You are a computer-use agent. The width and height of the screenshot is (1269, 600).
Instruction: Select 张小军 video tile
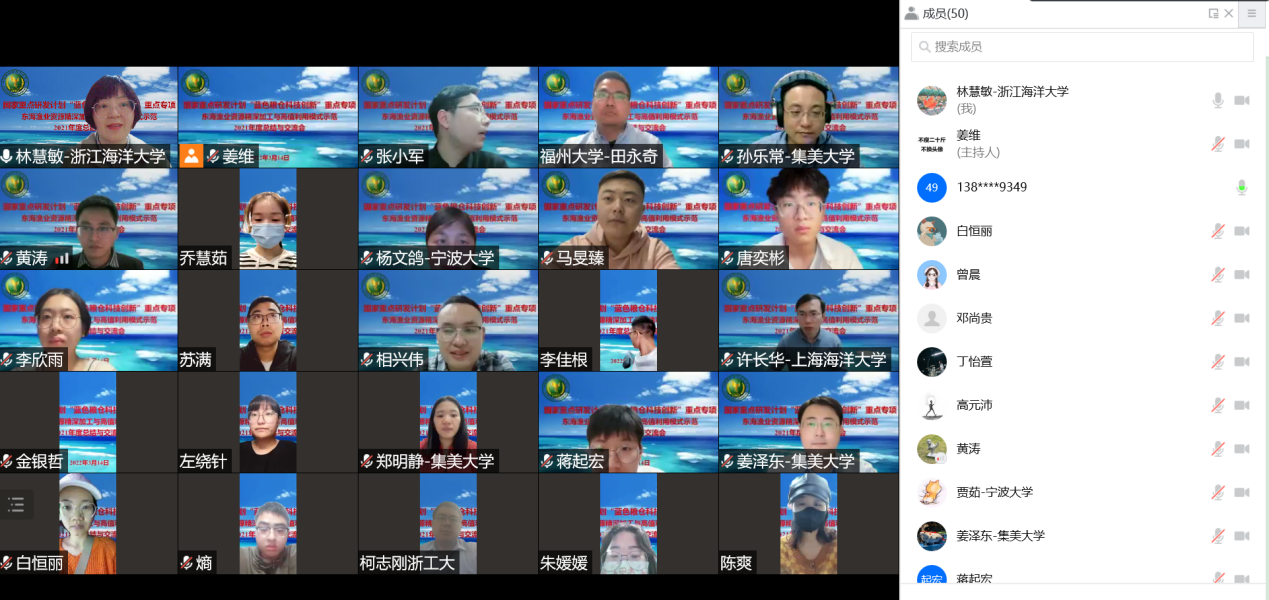[x=448, y=115]
